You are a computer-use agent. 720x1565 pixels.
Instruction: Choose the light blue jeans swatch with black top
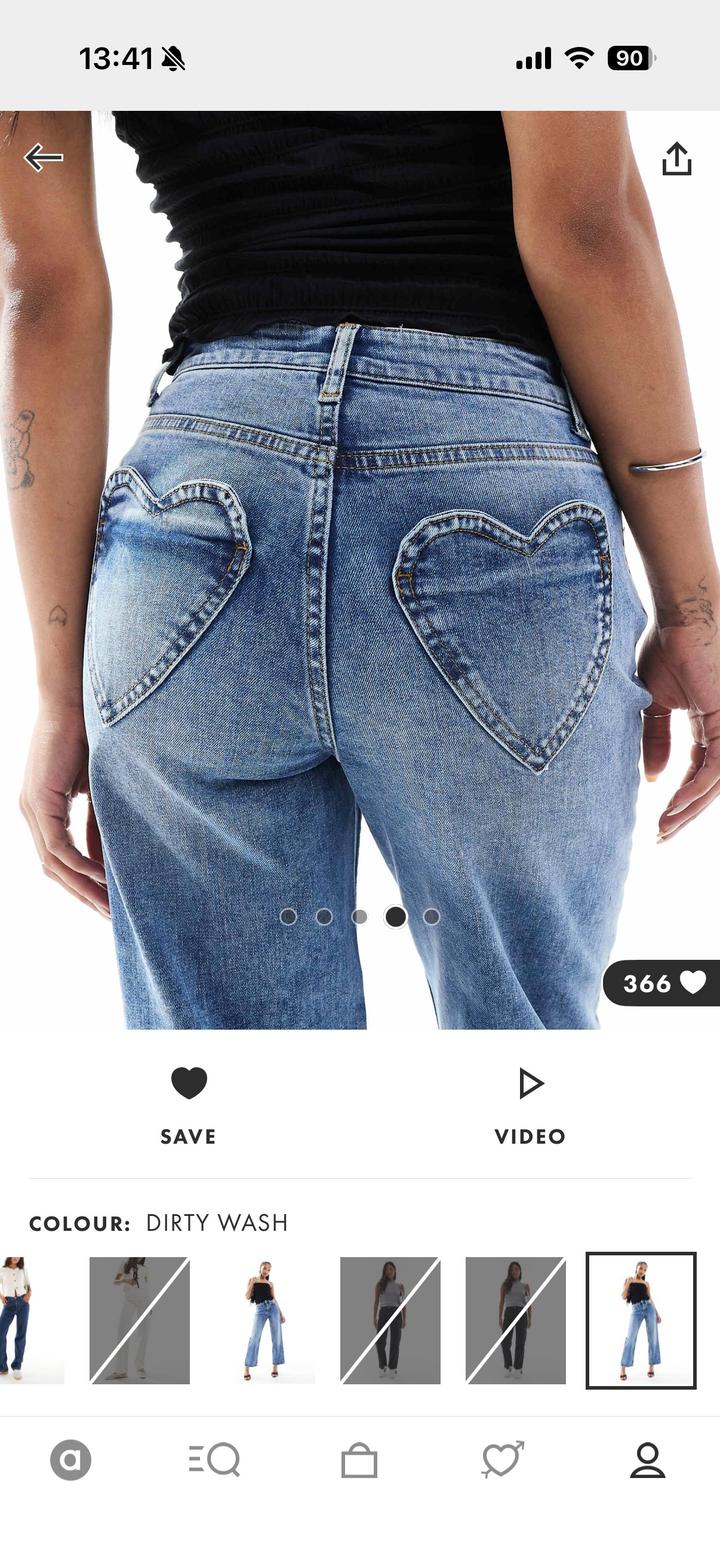265,1320
